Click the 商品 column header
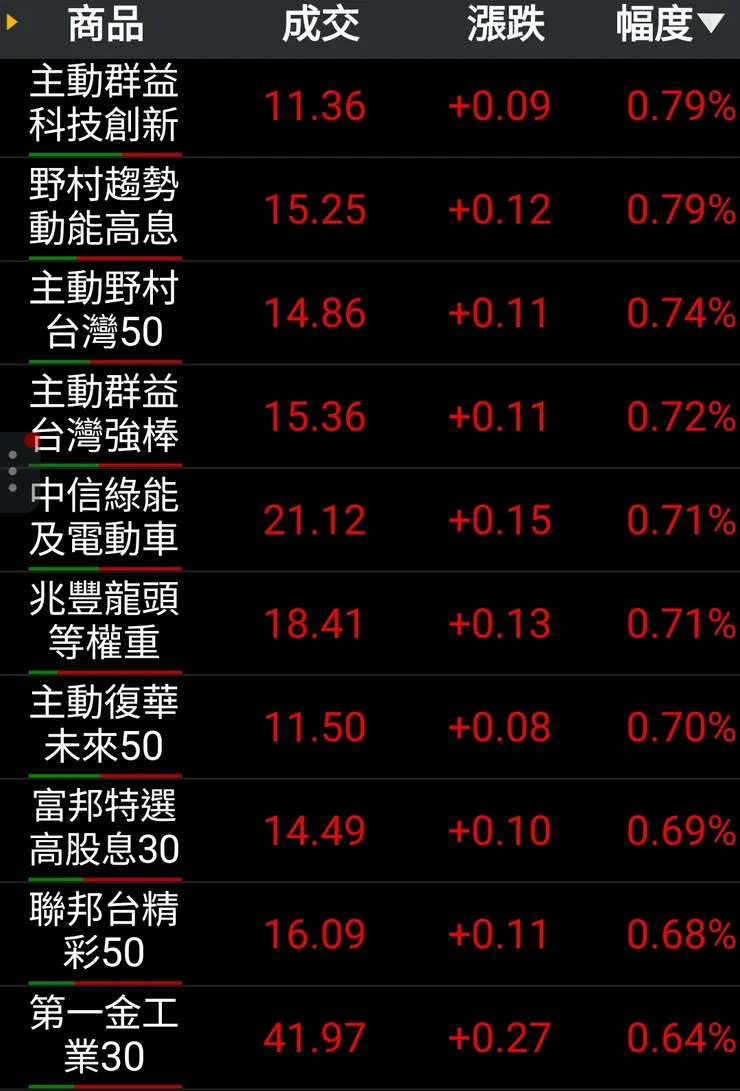740x1091 pixels. [x=107, y=26]
